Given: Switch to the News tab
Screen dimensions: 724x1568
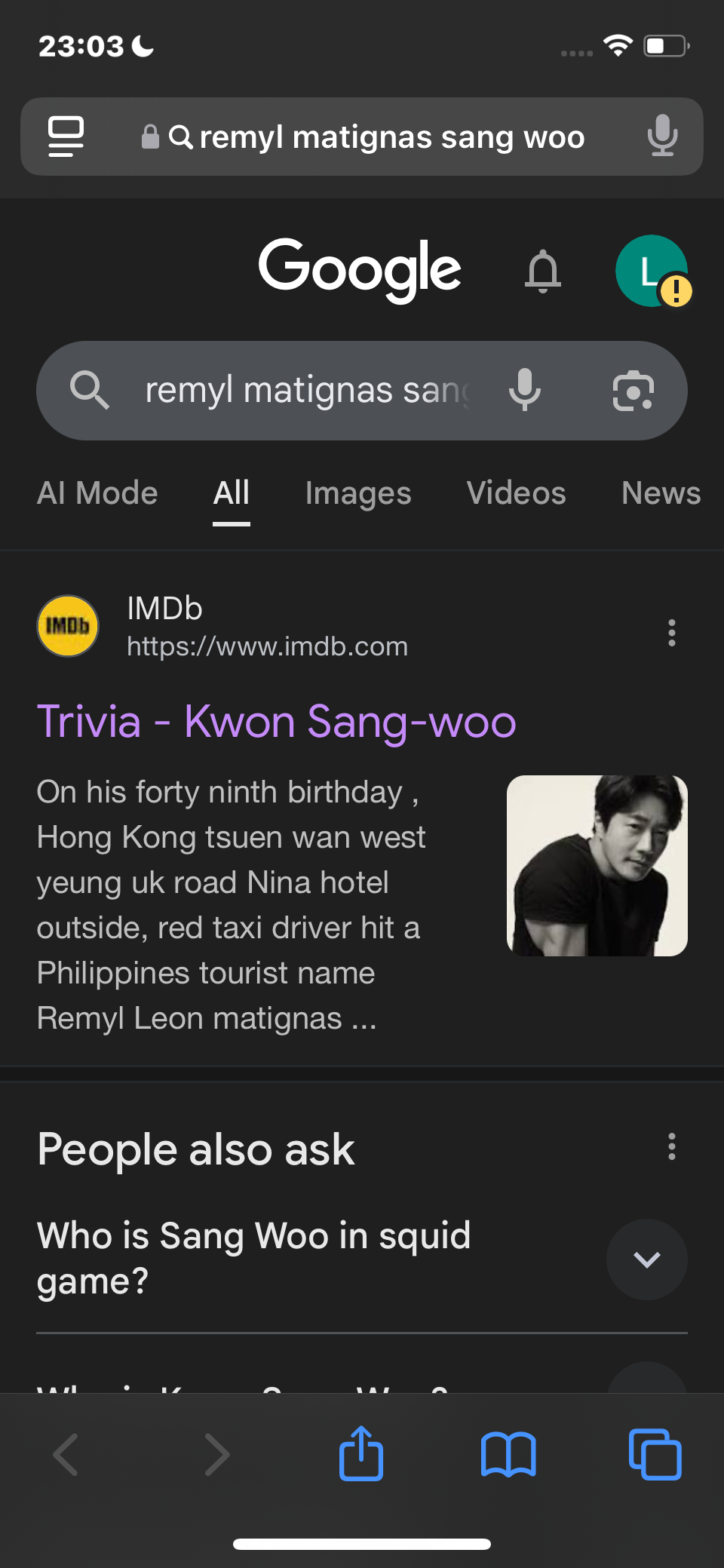Looking at the screenshot, I should (x=661, y=493).
